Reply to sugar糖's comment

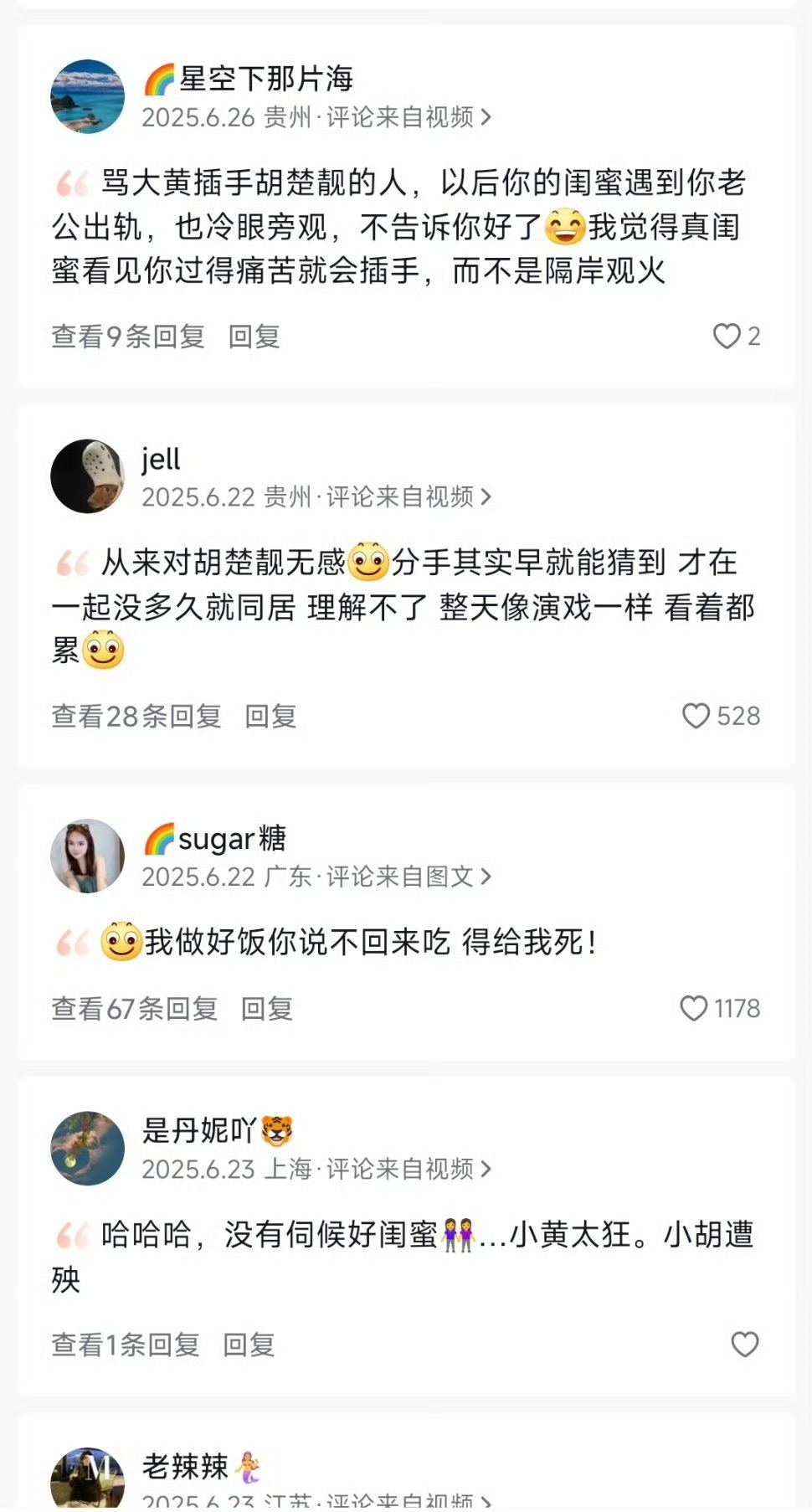(x=266, y=1009)
